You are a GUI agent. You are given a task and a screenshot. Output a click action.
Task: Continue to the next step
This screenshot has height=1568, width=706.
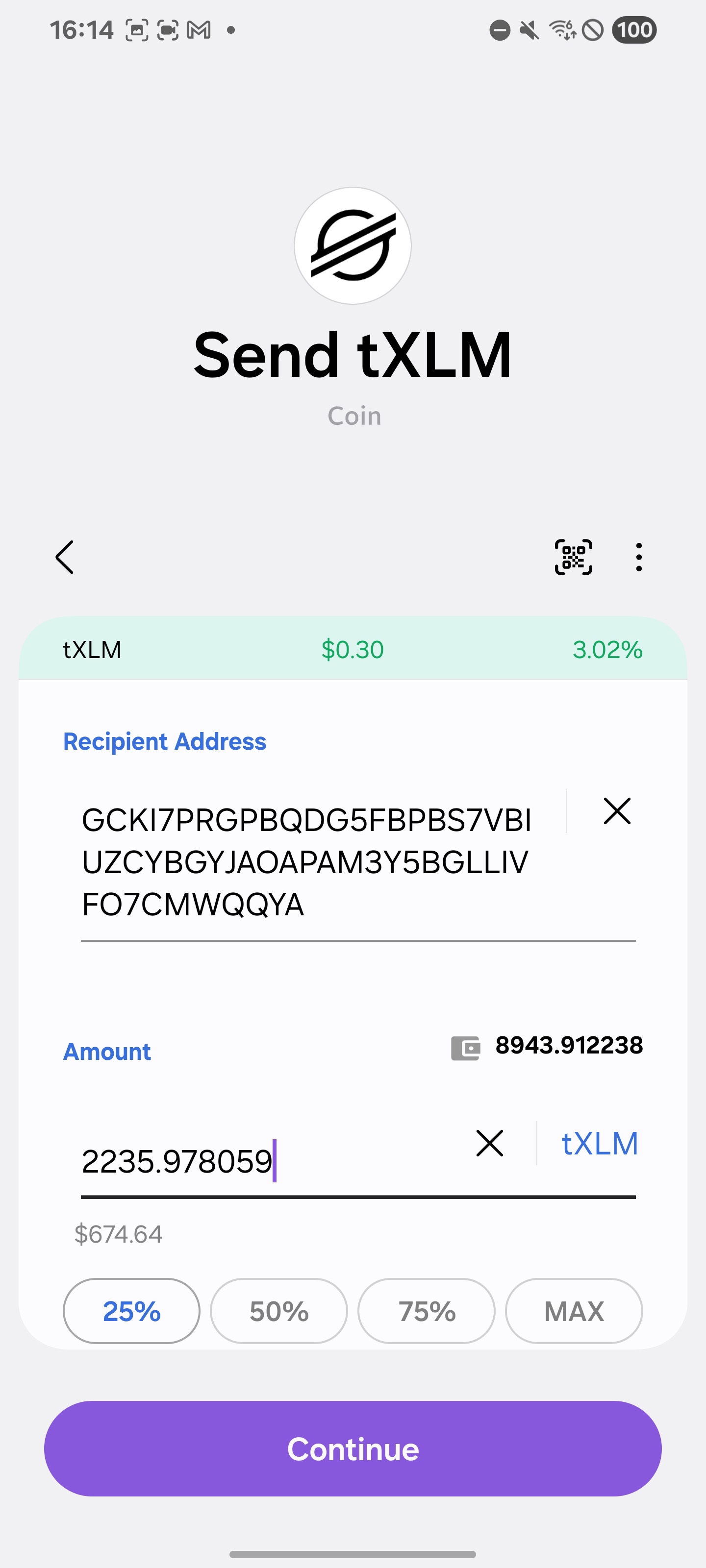point(353,1449)
